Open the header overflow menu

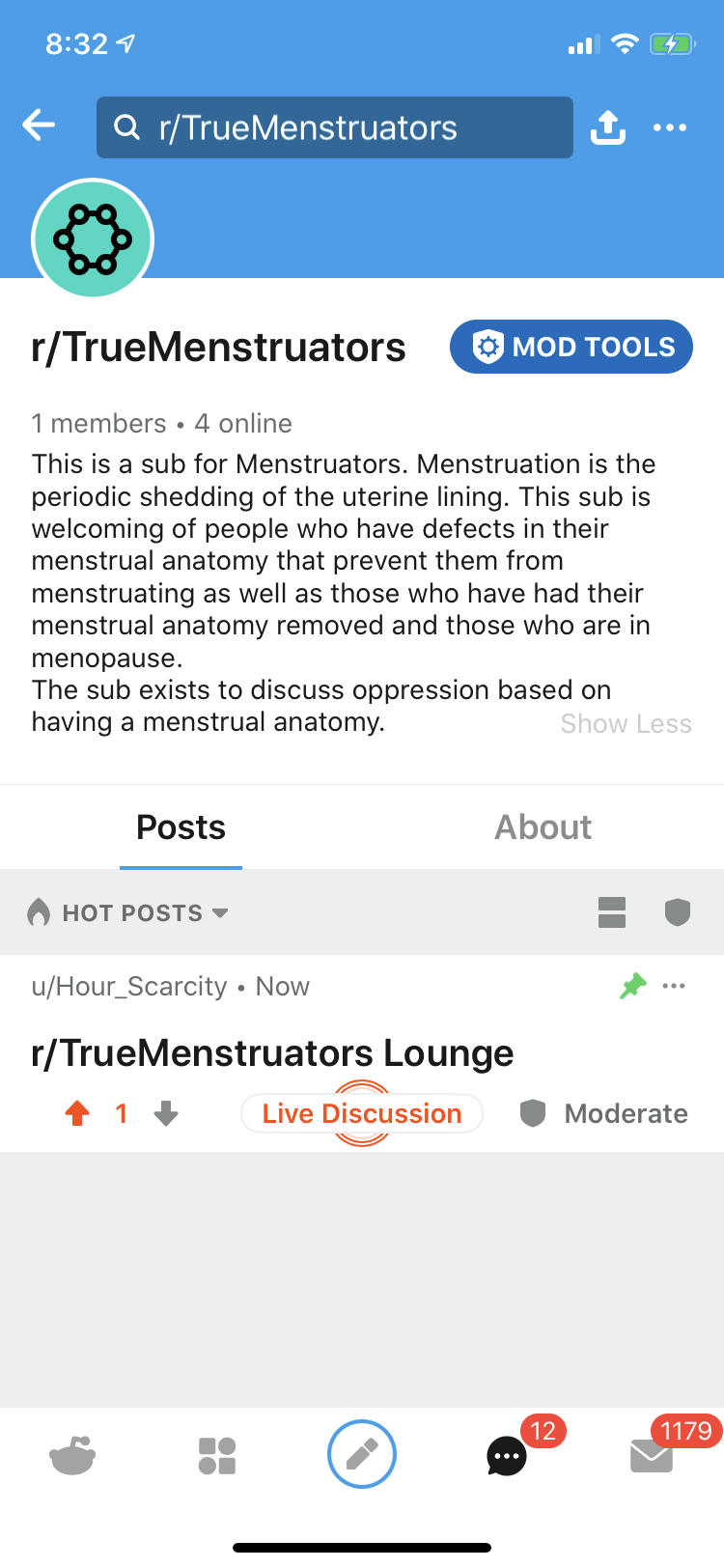coord(670,127)
